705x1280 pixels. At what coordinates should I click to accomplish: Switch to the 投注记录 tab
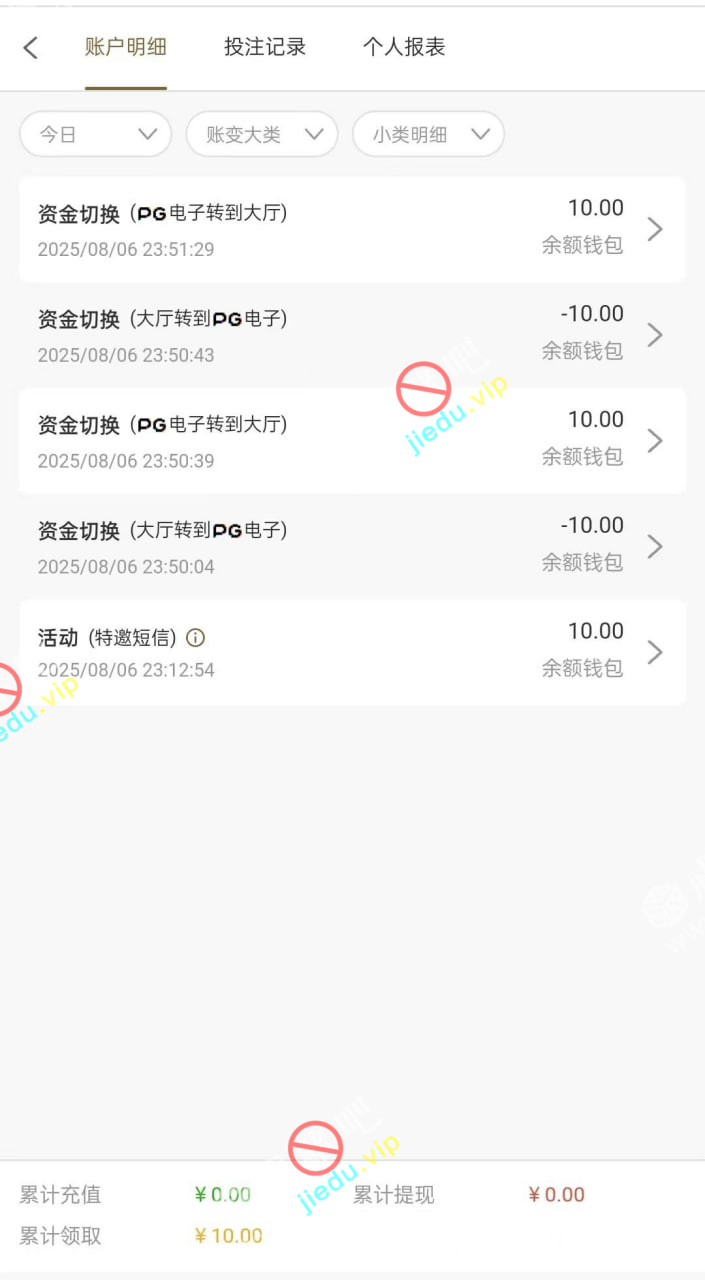(265, 47)
